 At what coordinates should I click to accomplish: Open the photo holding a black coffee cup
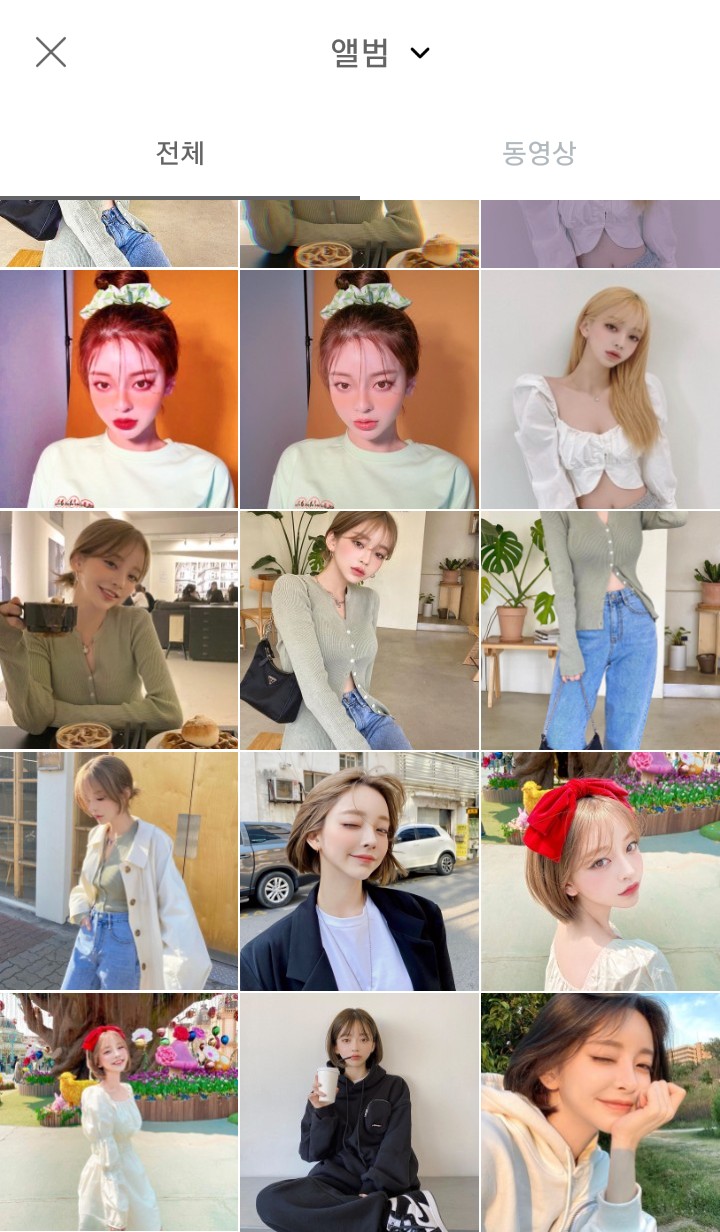[119, 630]
